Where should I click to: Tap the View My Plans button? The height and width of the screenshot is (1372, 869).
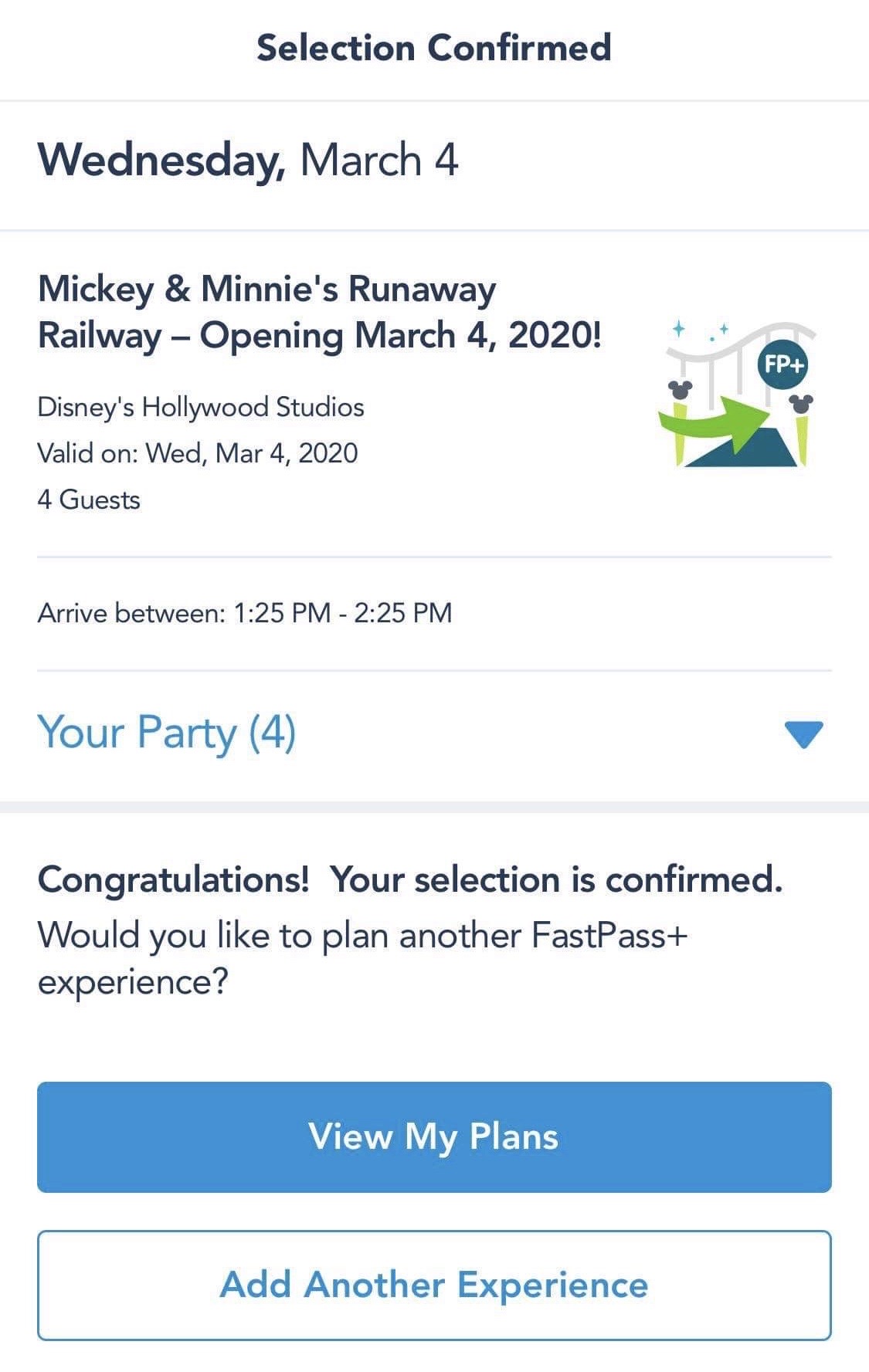point(434,1137)
